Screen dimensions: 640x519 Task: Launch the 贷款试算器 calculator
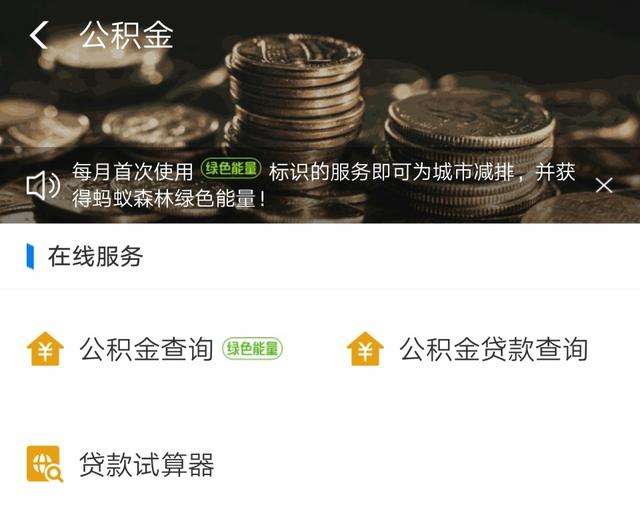click(x=146, y=465)
